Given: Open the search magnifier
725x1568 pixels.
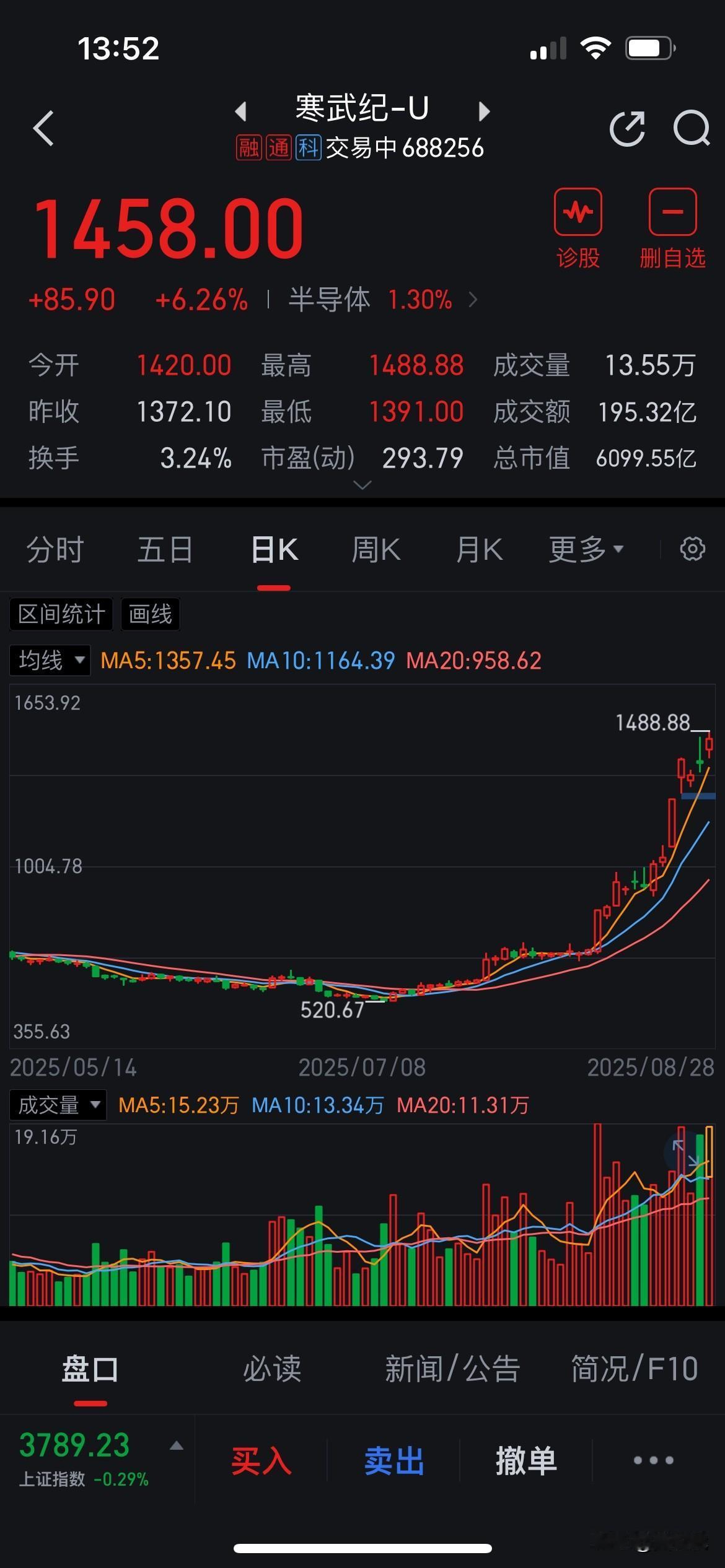Looking at the screenshot, I should click(691, 129).
